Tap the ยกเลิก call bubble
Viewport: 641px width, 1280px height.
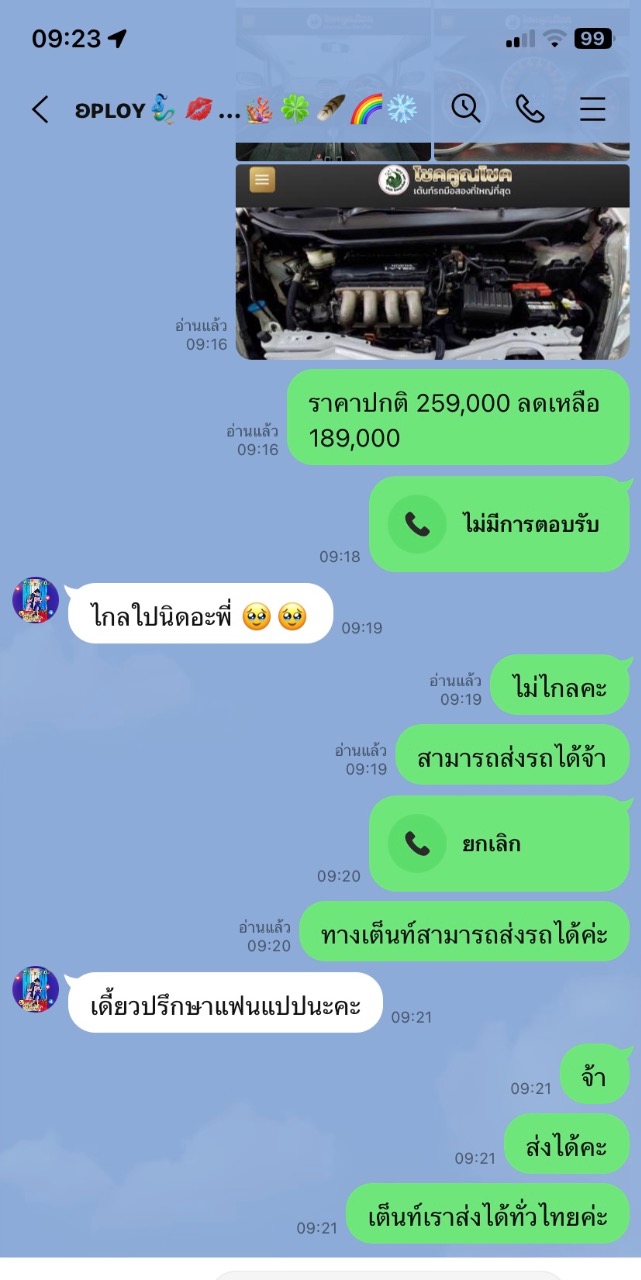[499, 844]
